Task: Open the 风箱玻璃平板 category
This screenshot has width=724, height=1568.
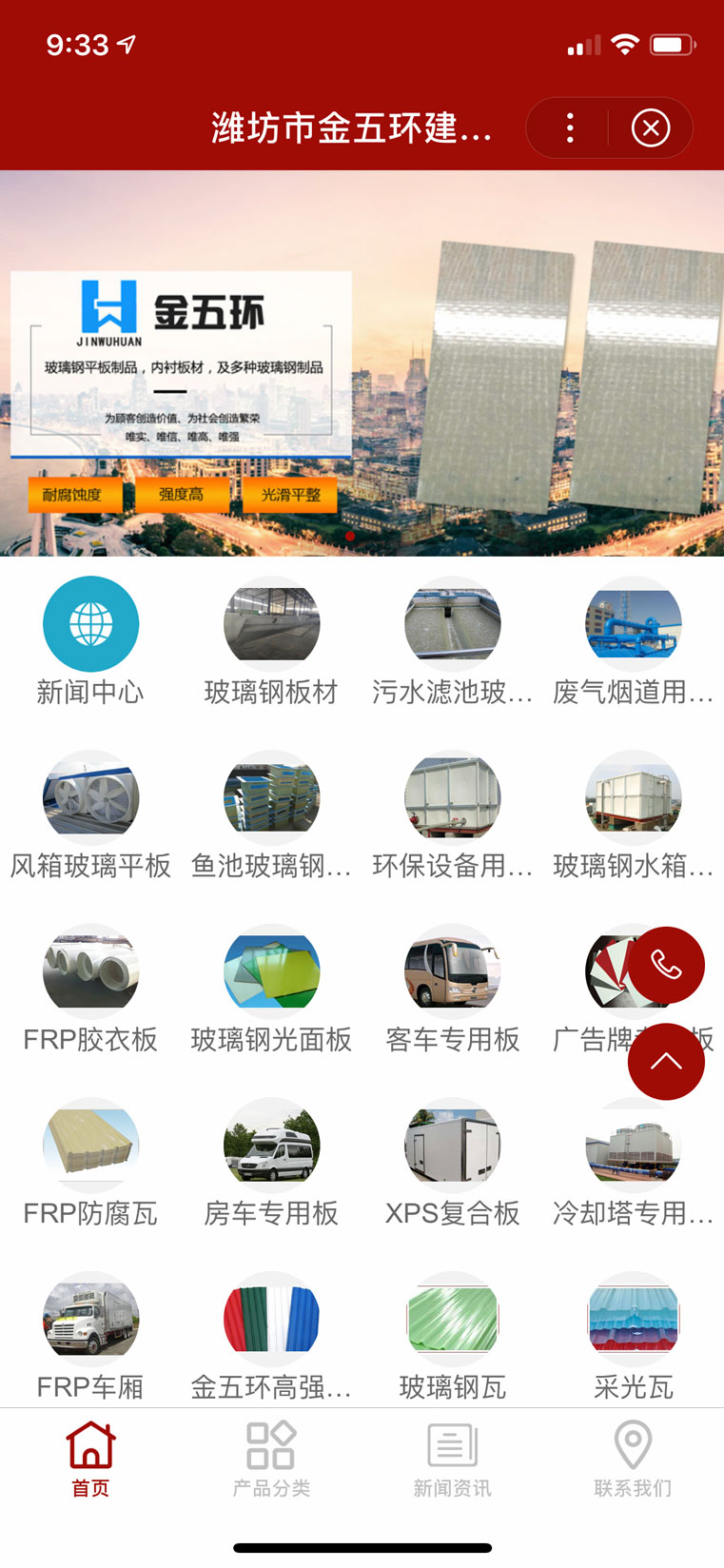Action: pos(90,814)
